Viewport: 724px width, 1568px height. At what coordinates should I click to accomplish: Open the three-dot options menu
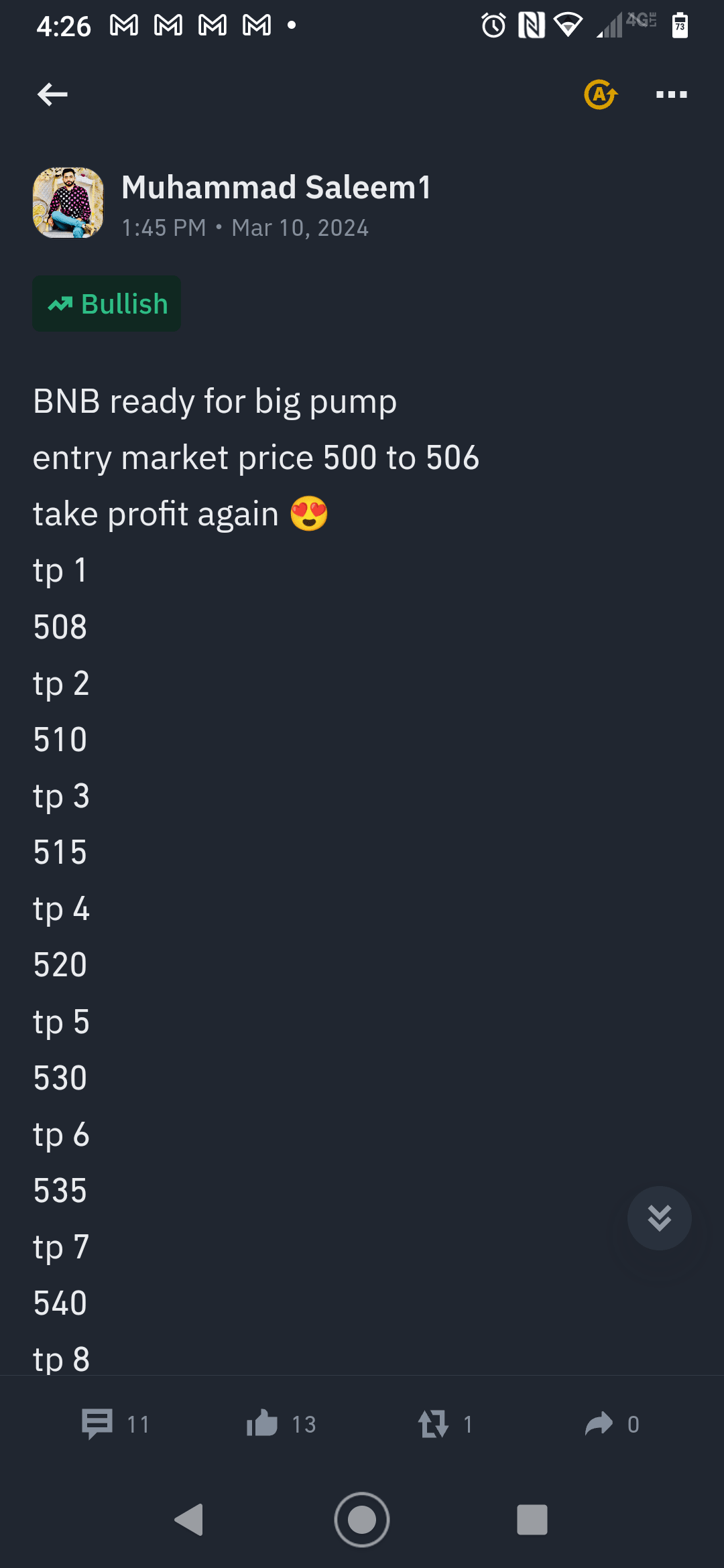672,94
